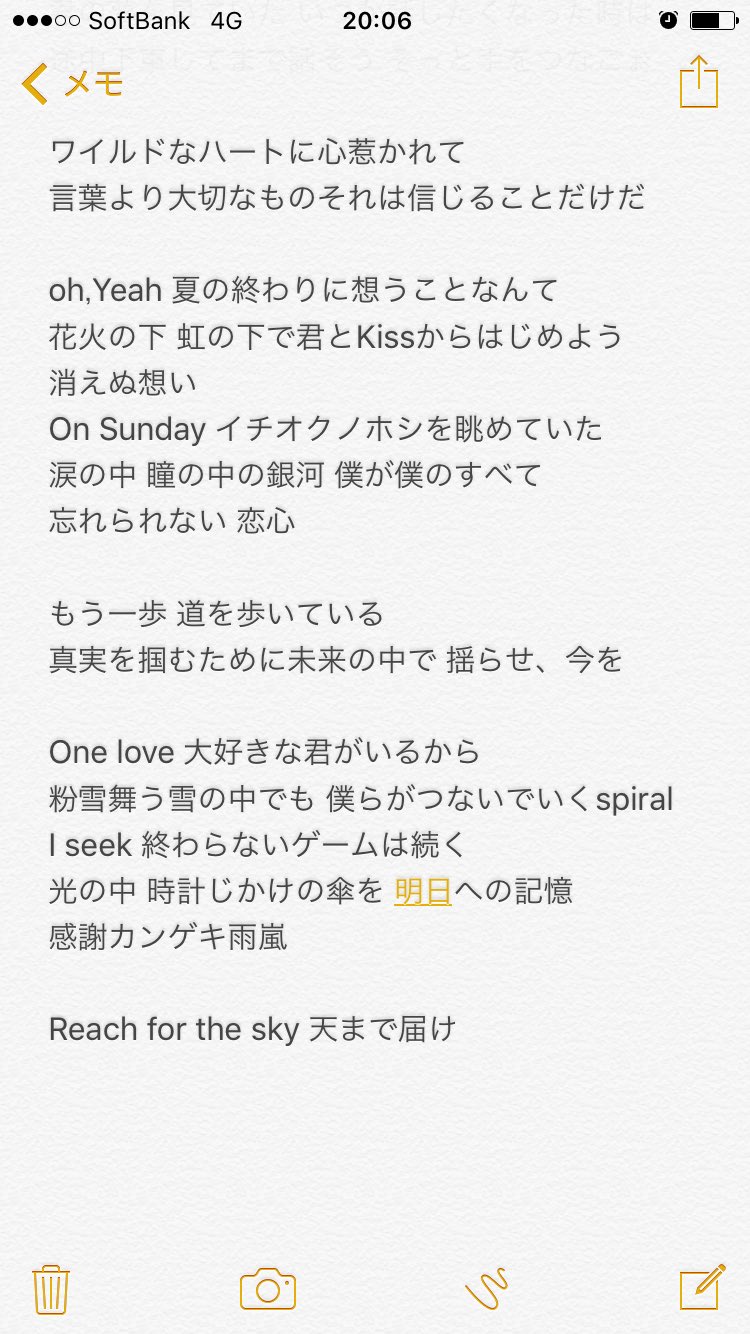This screenshot has height=1334, width=750.
Task: Share this note
Action: coord(699,82)
